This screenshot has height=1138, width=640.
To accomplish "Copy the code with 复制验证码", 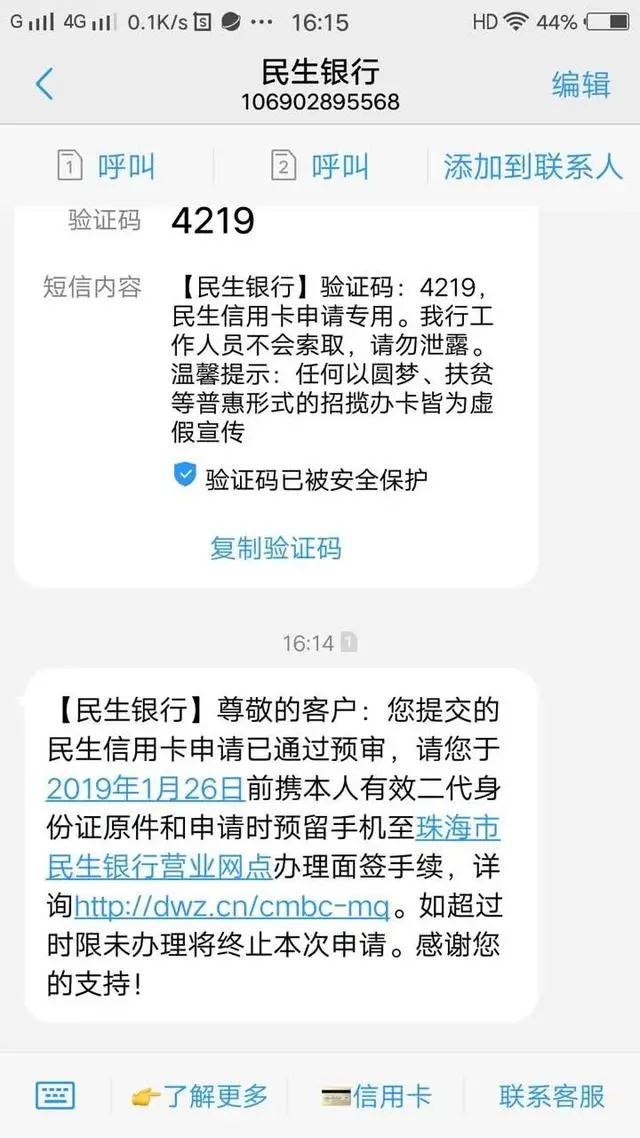I will pyautogui.click(x=276, y=547).
